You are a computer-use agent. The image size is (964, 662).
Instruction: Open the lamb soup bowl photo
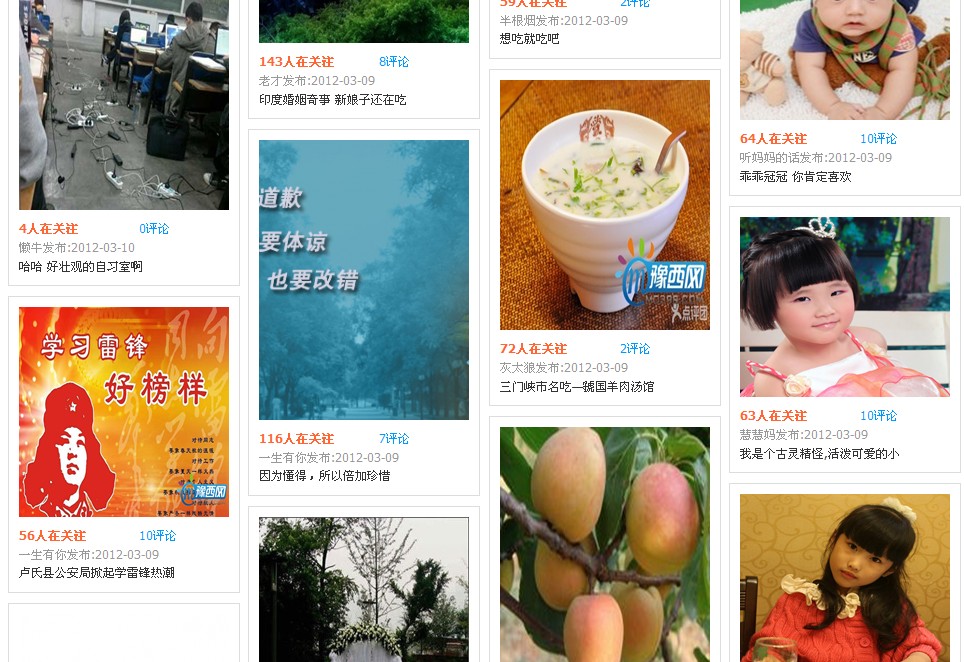pos(605,205)
